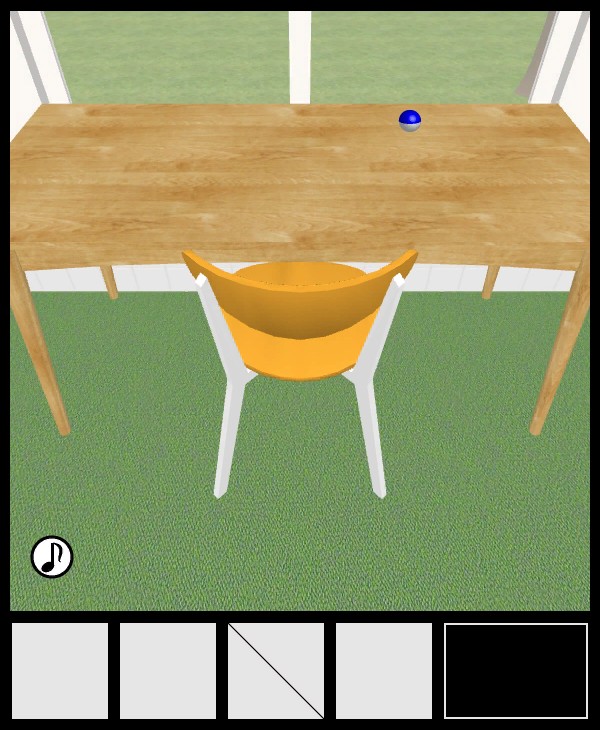Tap the orange chair to inspect it

tap(300, 320)
